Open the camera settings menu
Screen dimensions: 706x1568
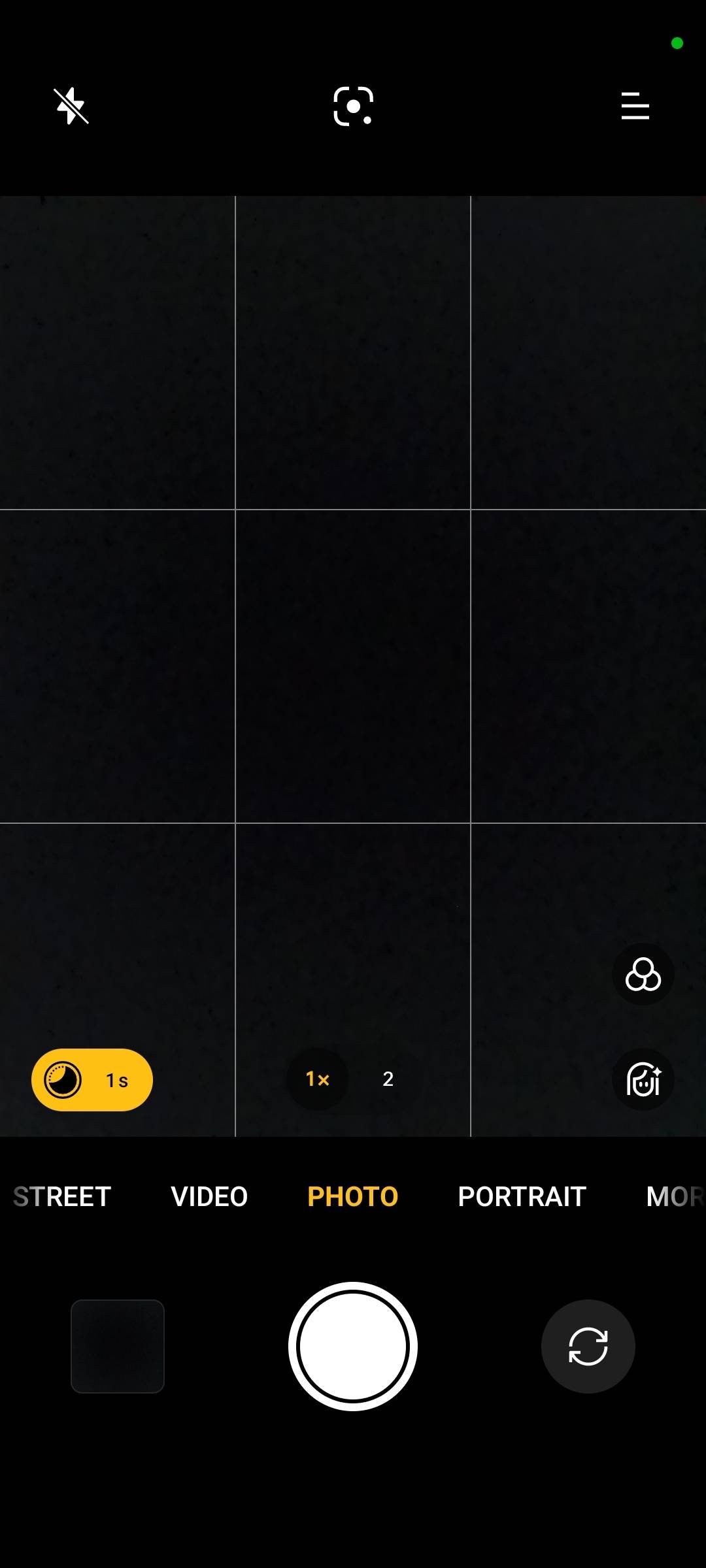tap(633, 106)
